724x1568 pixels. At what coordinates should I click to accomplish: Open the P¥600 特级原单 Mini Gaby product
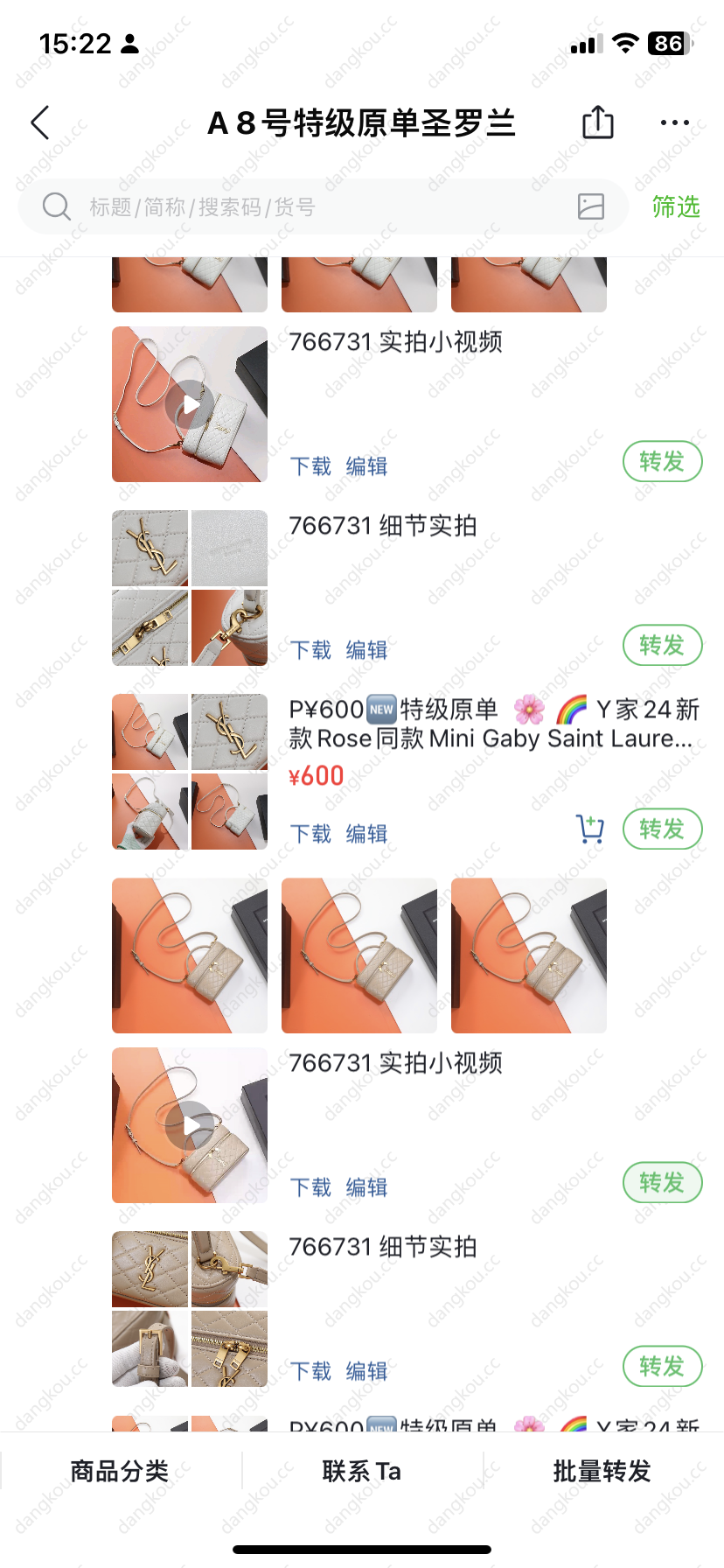click(x=494, y=724)
